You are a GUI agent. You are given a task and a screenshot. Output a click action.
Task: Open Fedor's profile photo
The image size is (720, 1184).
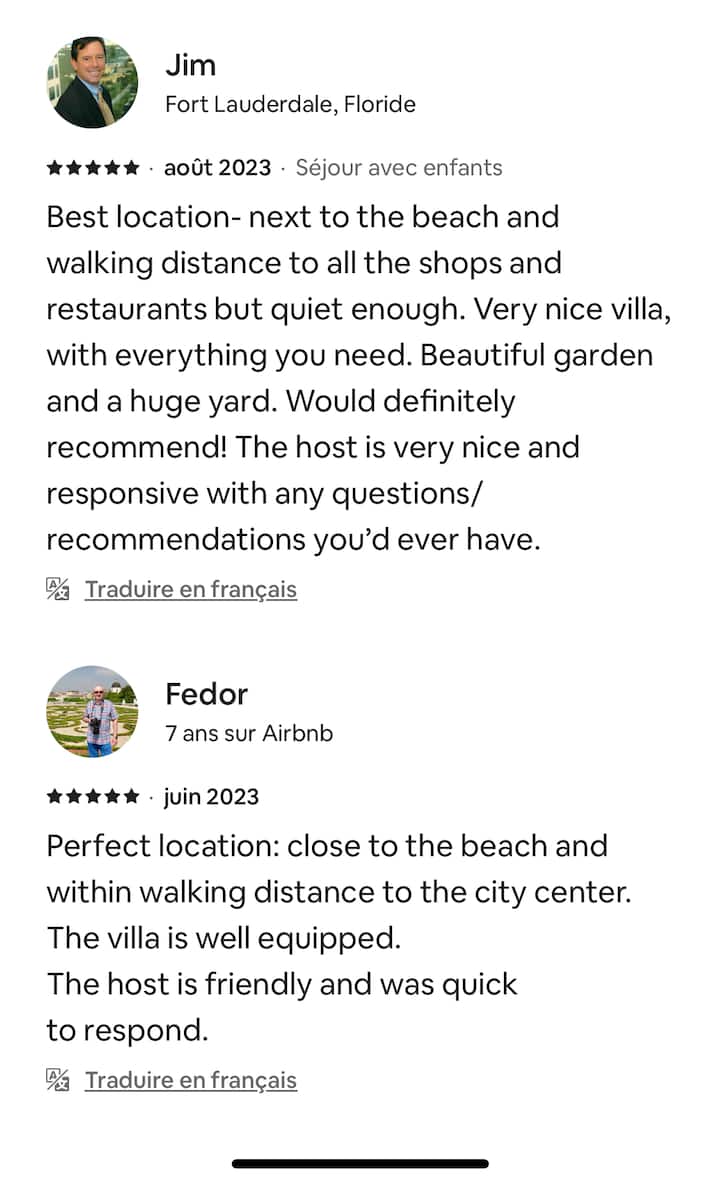[92, 712]
